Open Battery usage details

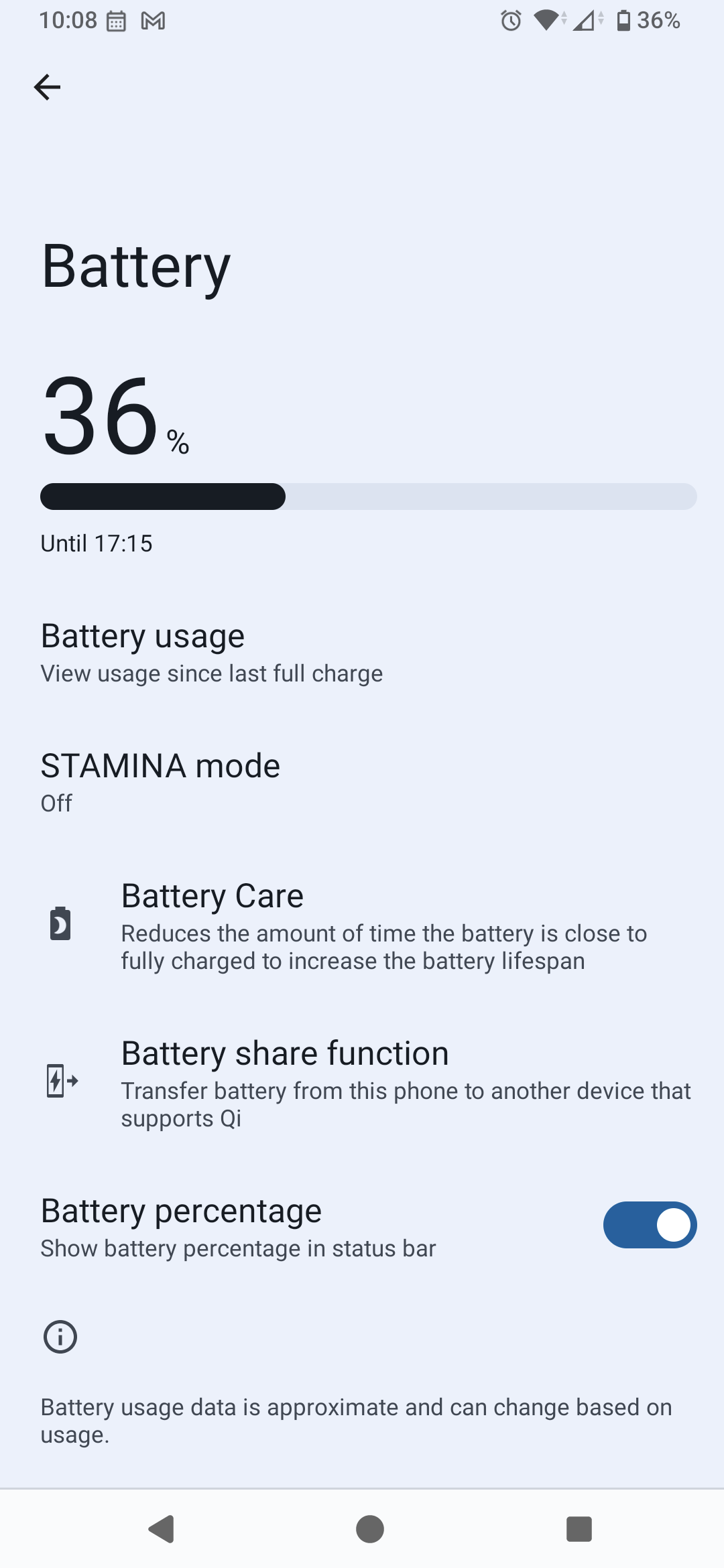[x=362, y=653]
